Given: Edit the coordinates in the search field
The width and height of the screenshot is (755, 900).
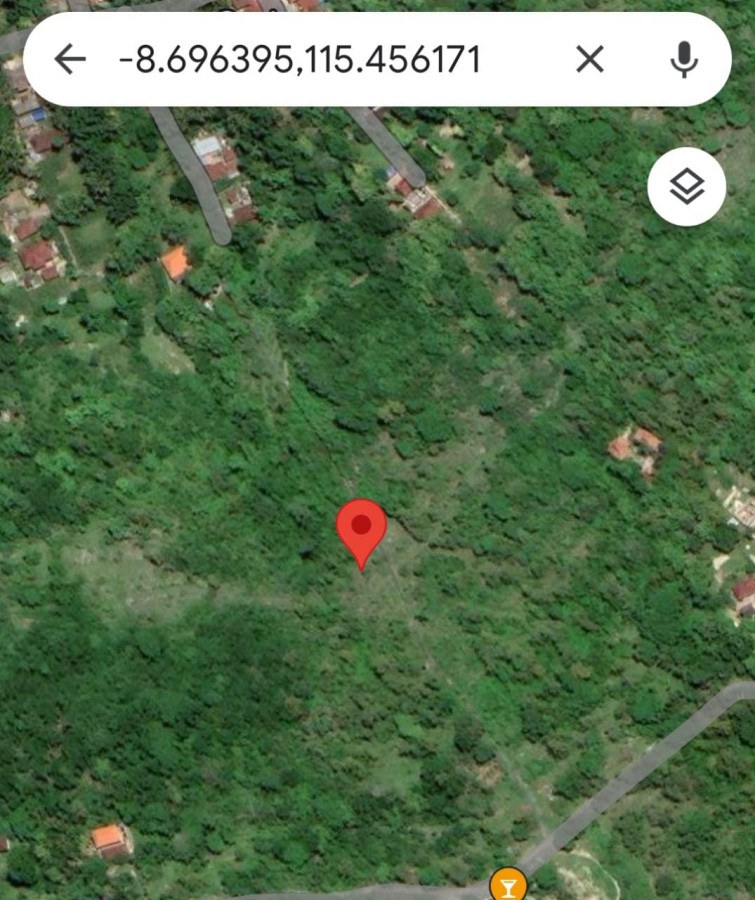Looking at the screenshot, I should (300, 60).
